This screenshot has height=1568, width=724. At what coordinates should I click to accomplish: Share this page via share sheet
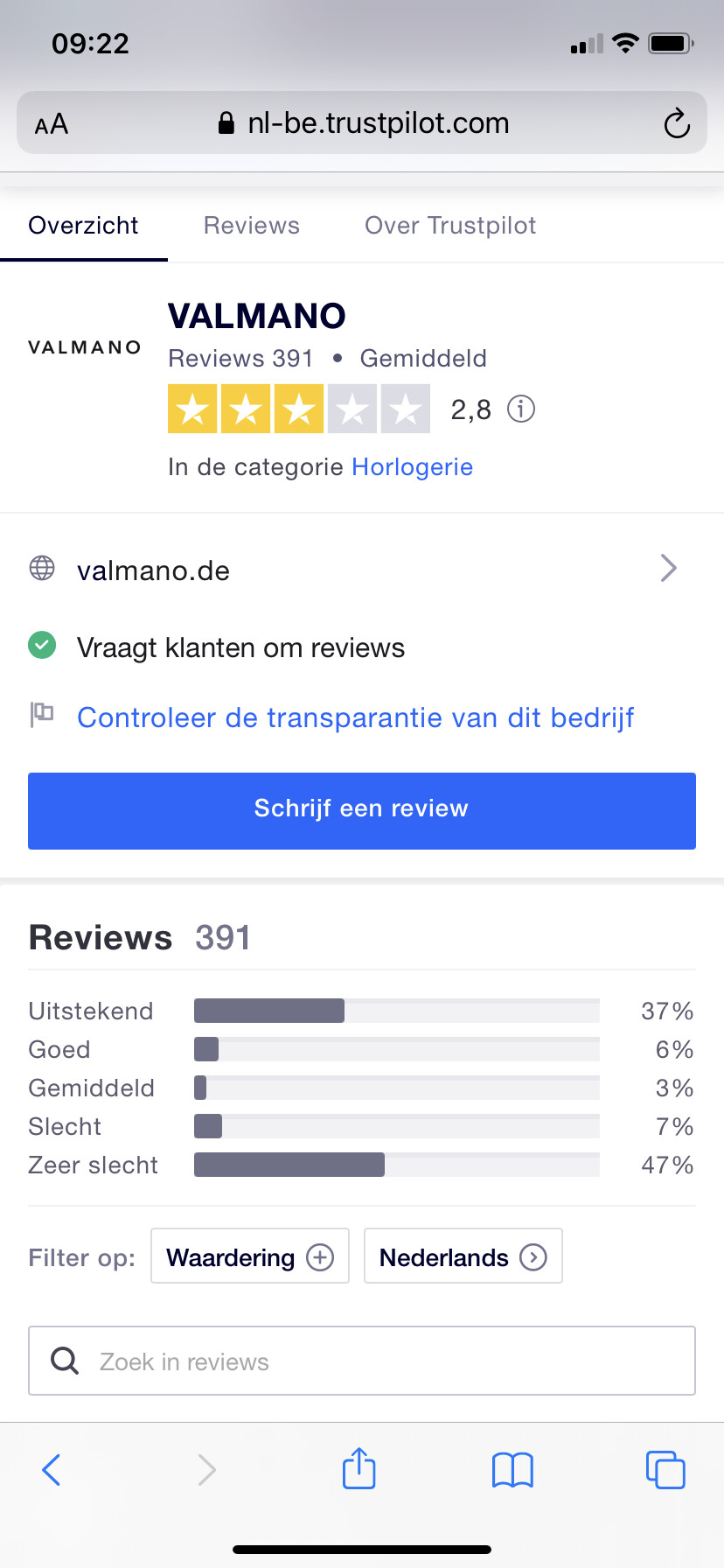359,1468
